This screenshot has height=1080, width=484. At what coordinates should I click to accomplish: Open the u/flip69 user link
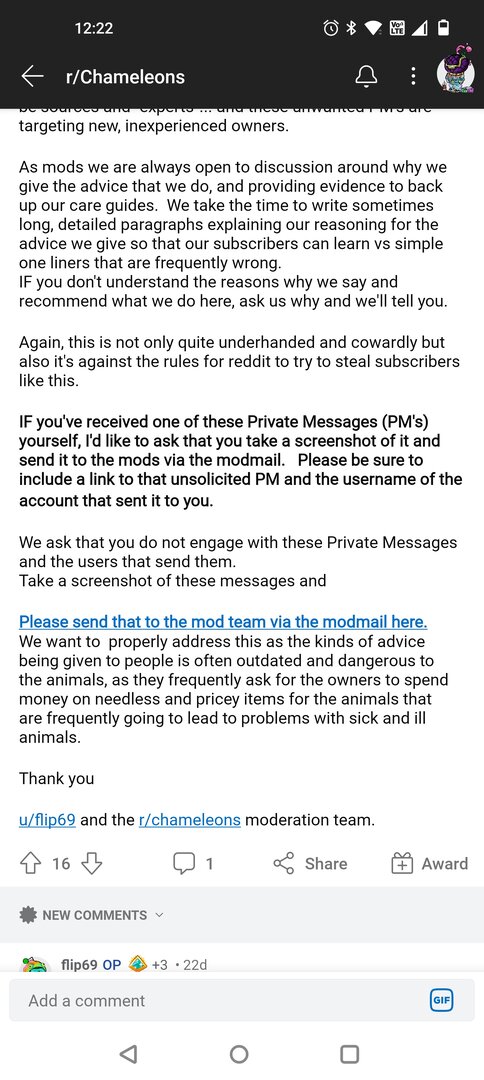tap(48, 820)
